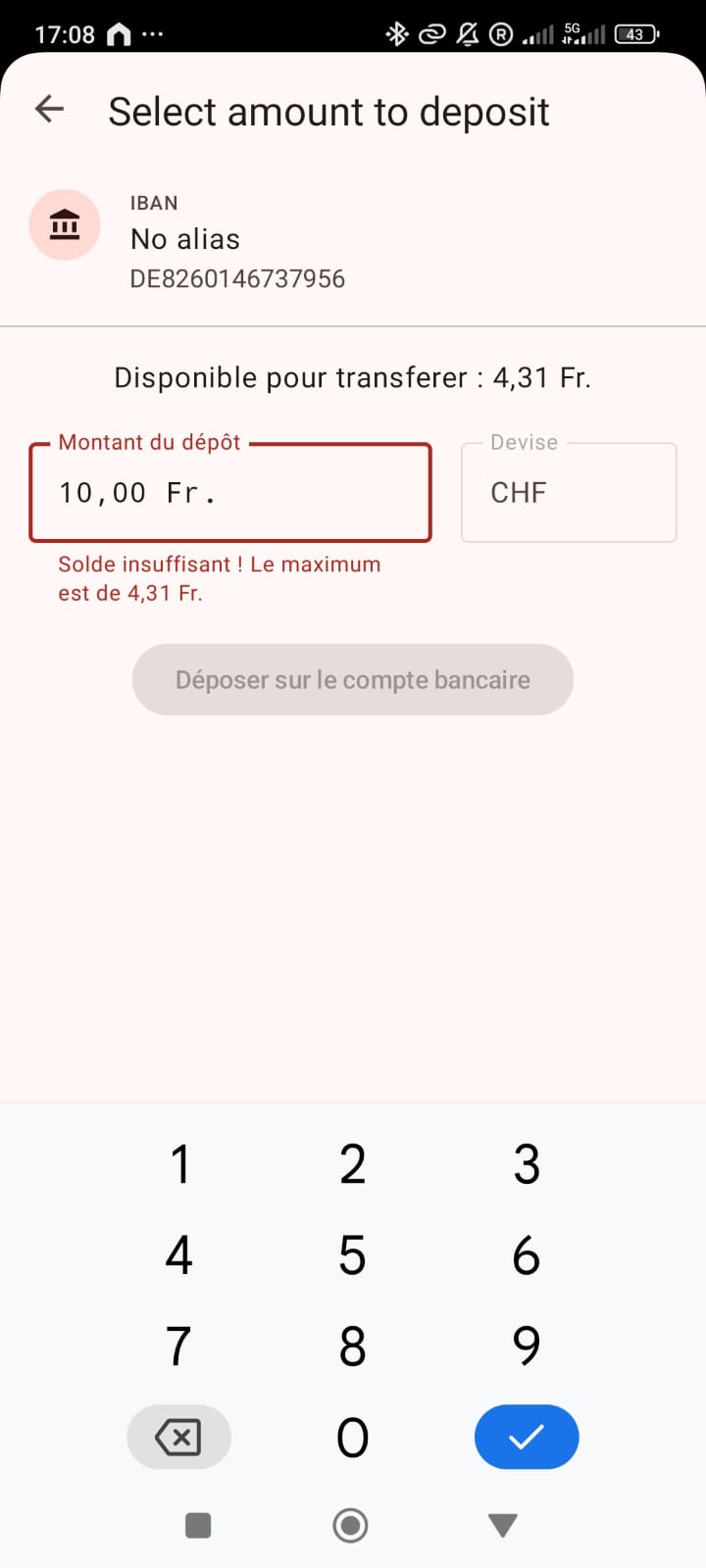Tap Déposer sur le compte bancaire
This screenshot has height=1568, width=706.
[353, 680]
